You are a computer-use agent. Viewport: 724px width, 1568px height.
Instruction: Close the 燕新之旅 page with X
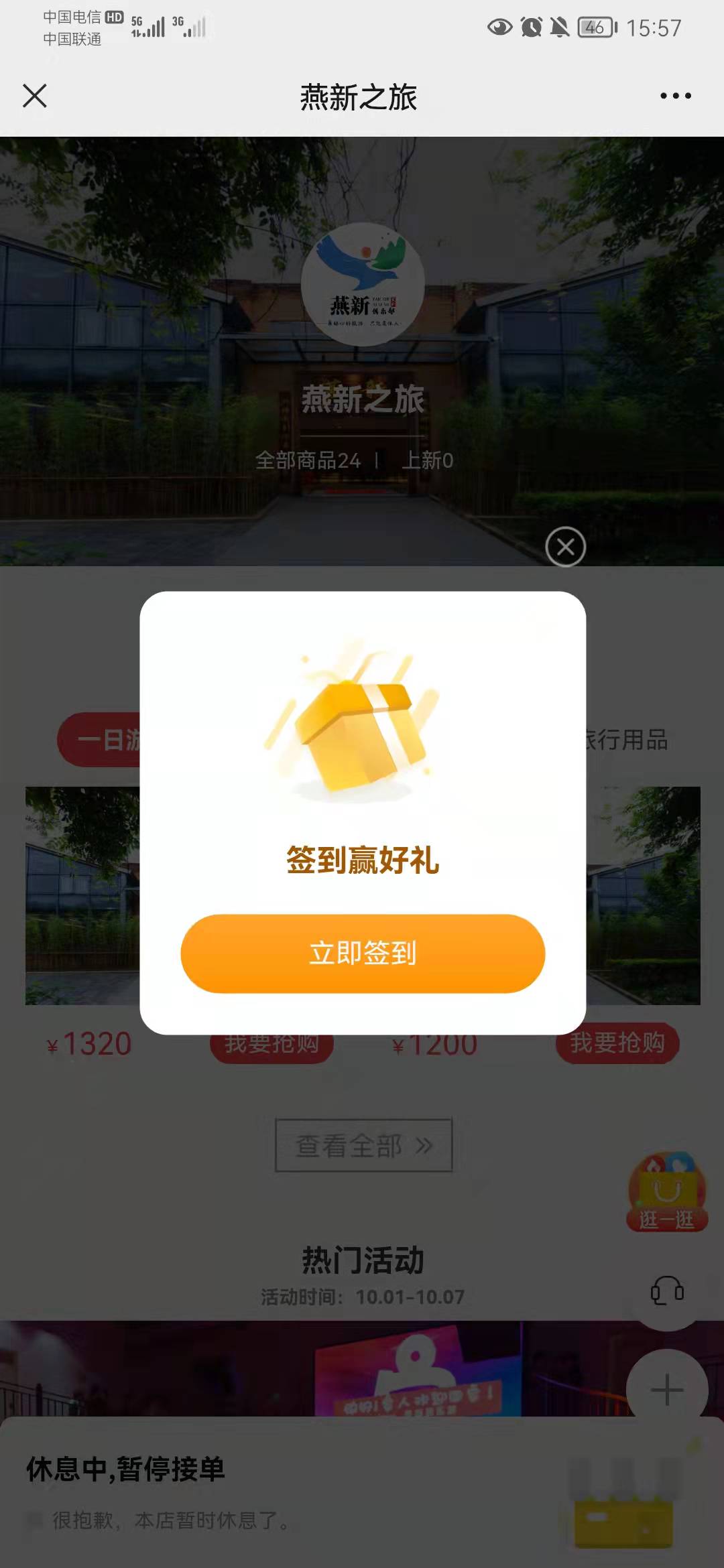35,96
